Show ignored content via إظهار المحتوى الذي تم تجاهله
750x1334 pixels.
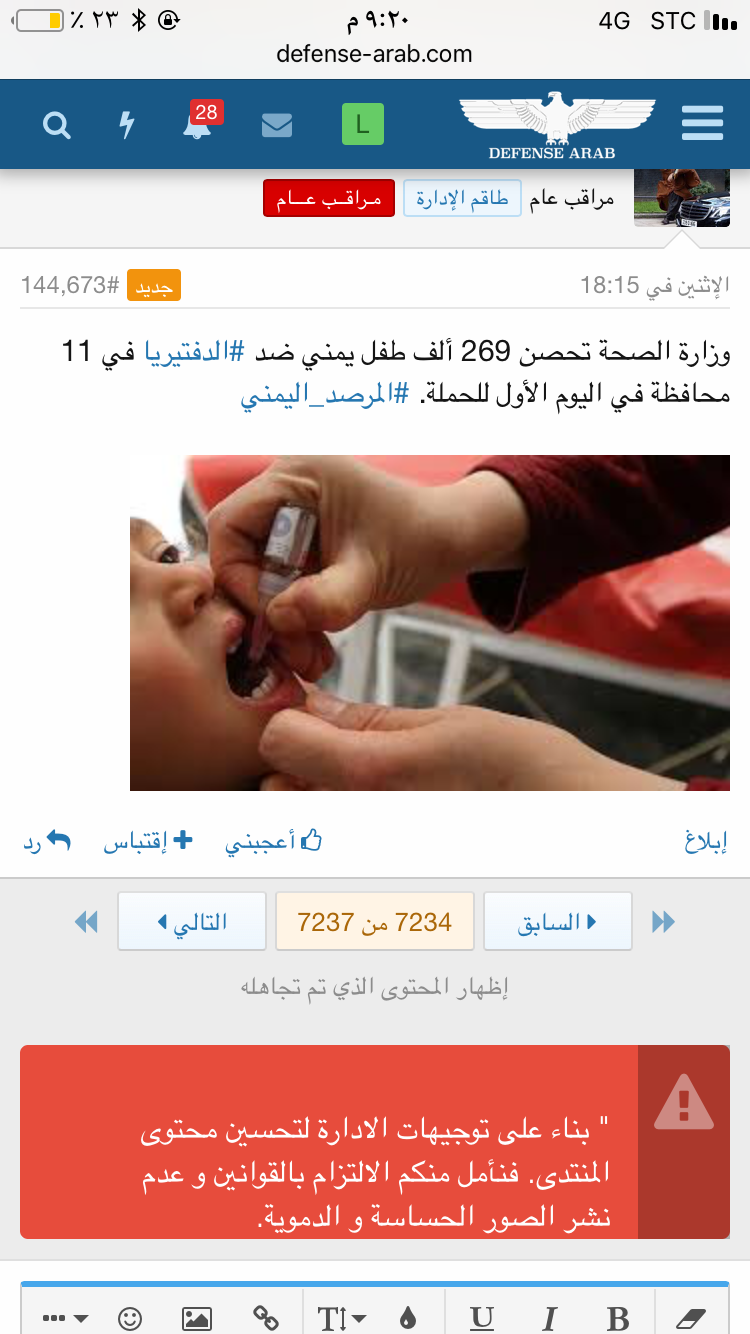click(375, 988)
